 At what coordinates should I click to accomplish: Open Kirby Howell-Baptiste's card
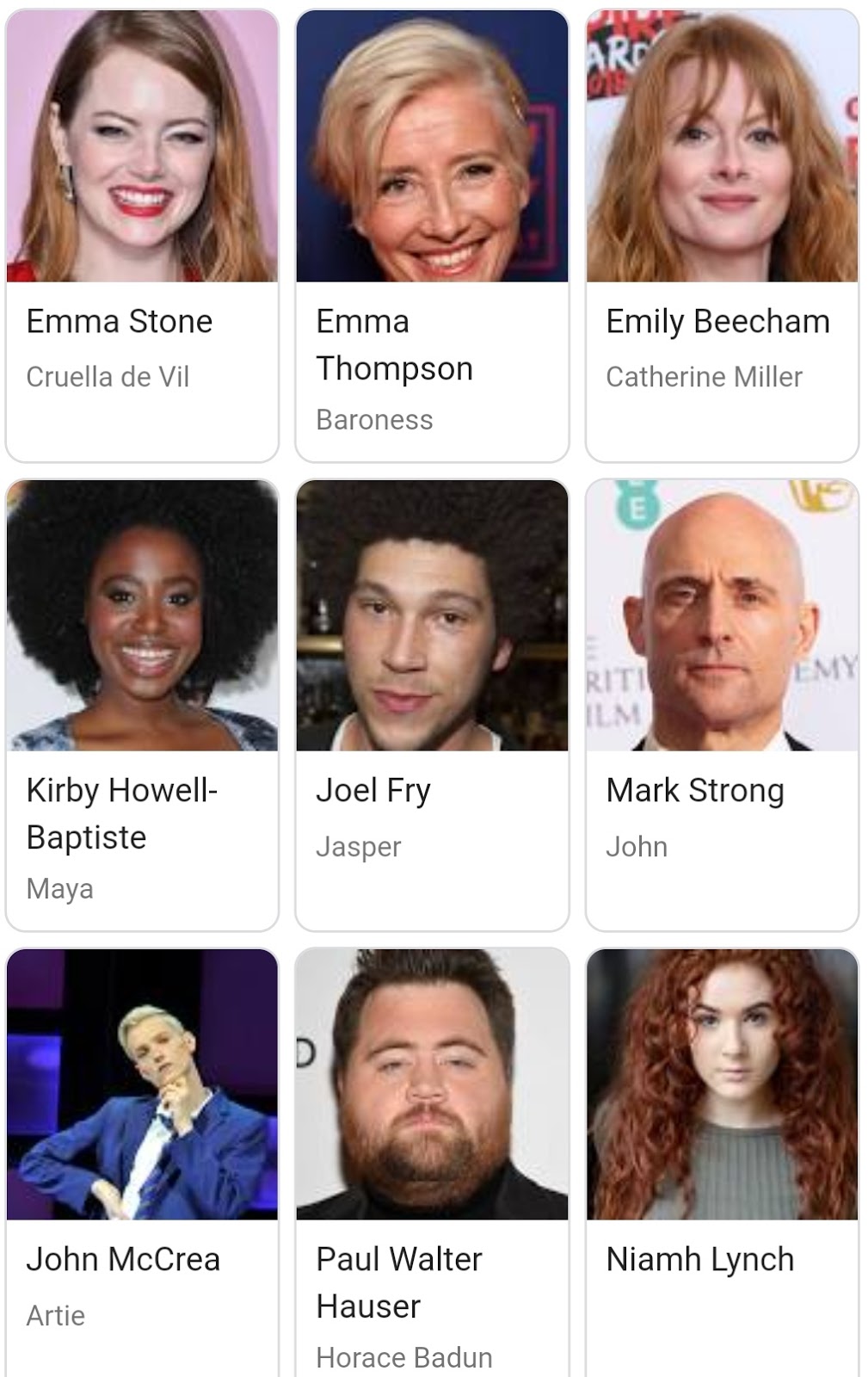tap(142, 704)
